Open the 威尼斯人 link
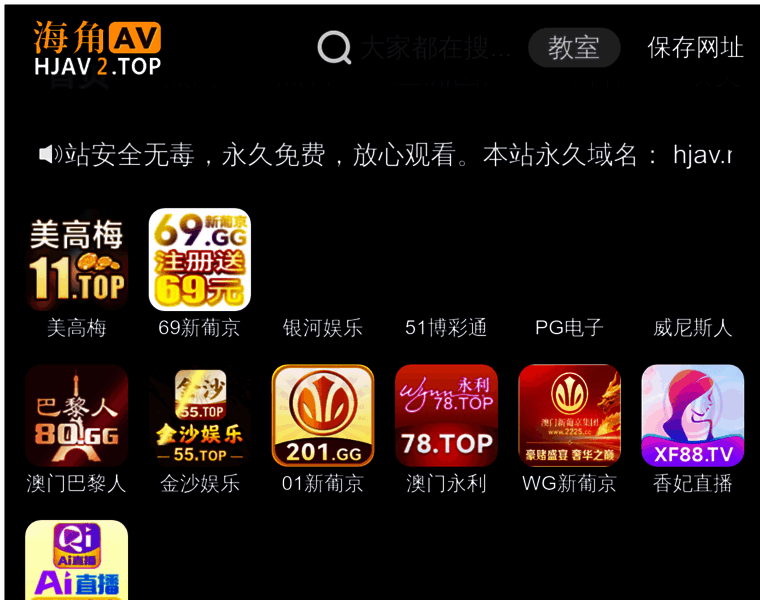Image resolution: width=760 pixels, height=600 pixels. (x=692, y=327)
